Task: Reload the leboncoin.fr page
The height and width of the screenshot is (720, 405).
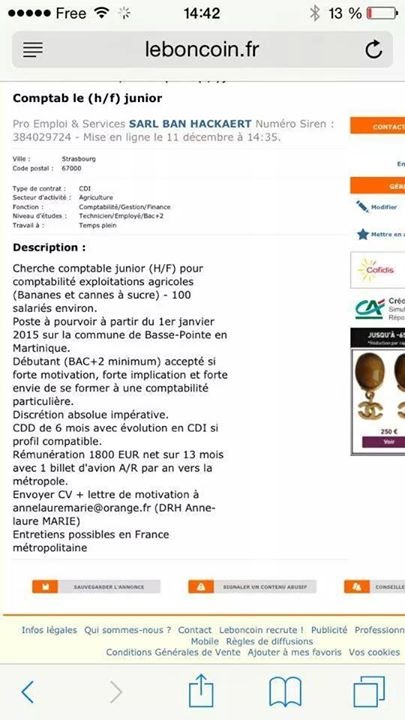Action: [374, 49]
